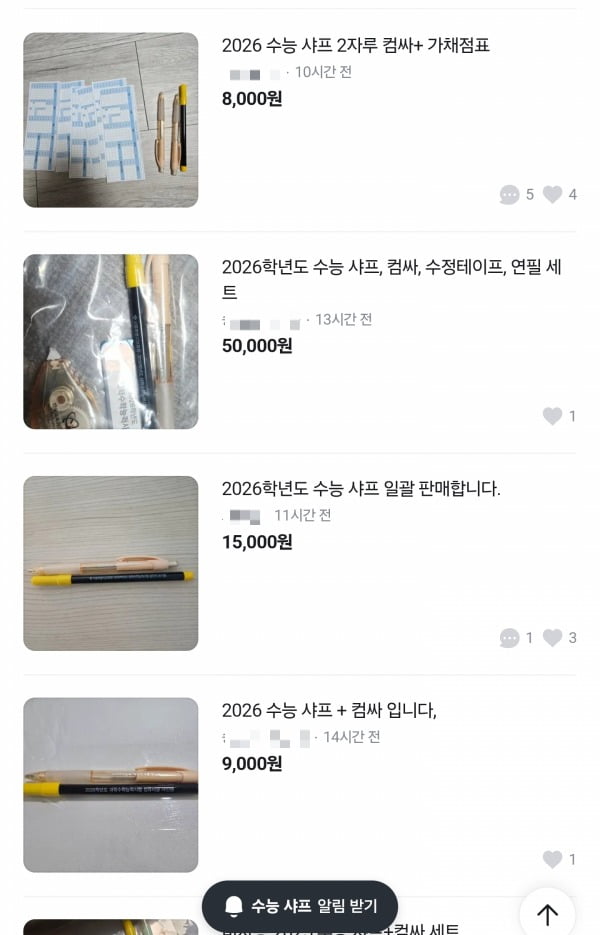Open the 8,000원 listing with 가채점표

click(x=355, y=46)
